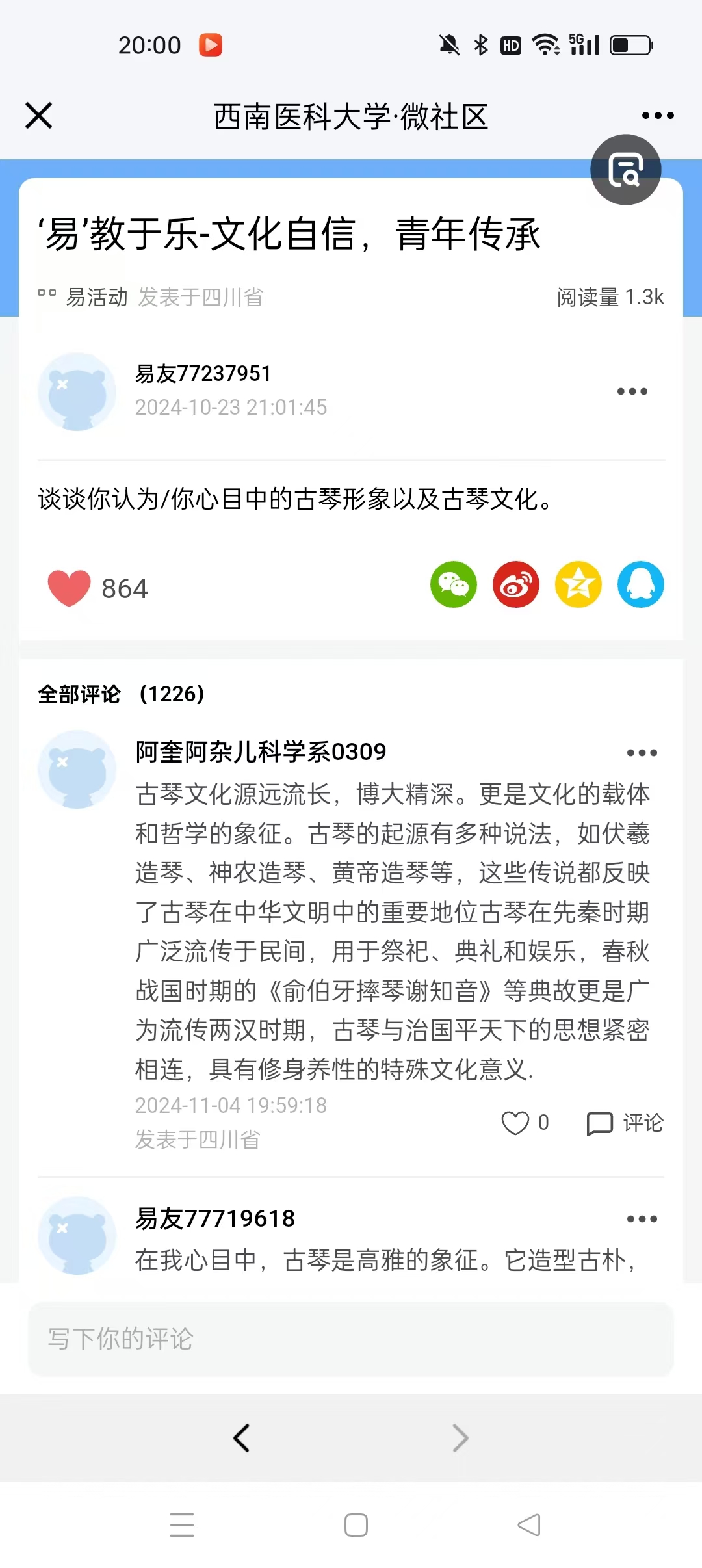
Task: Open options for 阿奎阿杂儿科学系0309's comment
Action: 642,753
